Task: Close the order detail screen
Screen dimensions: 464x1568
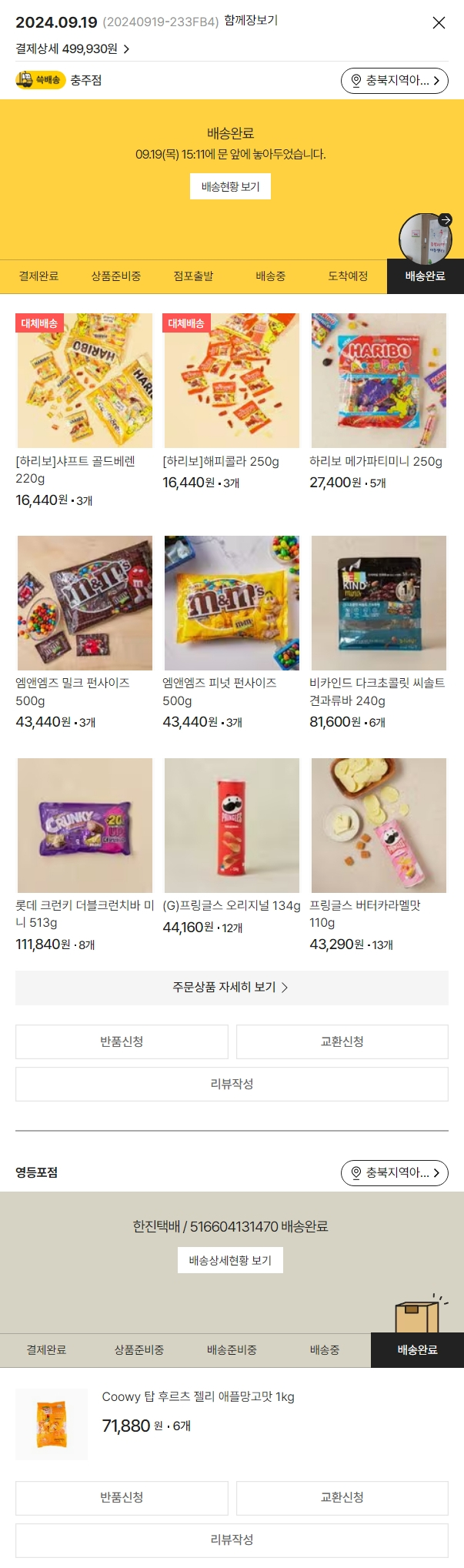Action: [439, 23]
